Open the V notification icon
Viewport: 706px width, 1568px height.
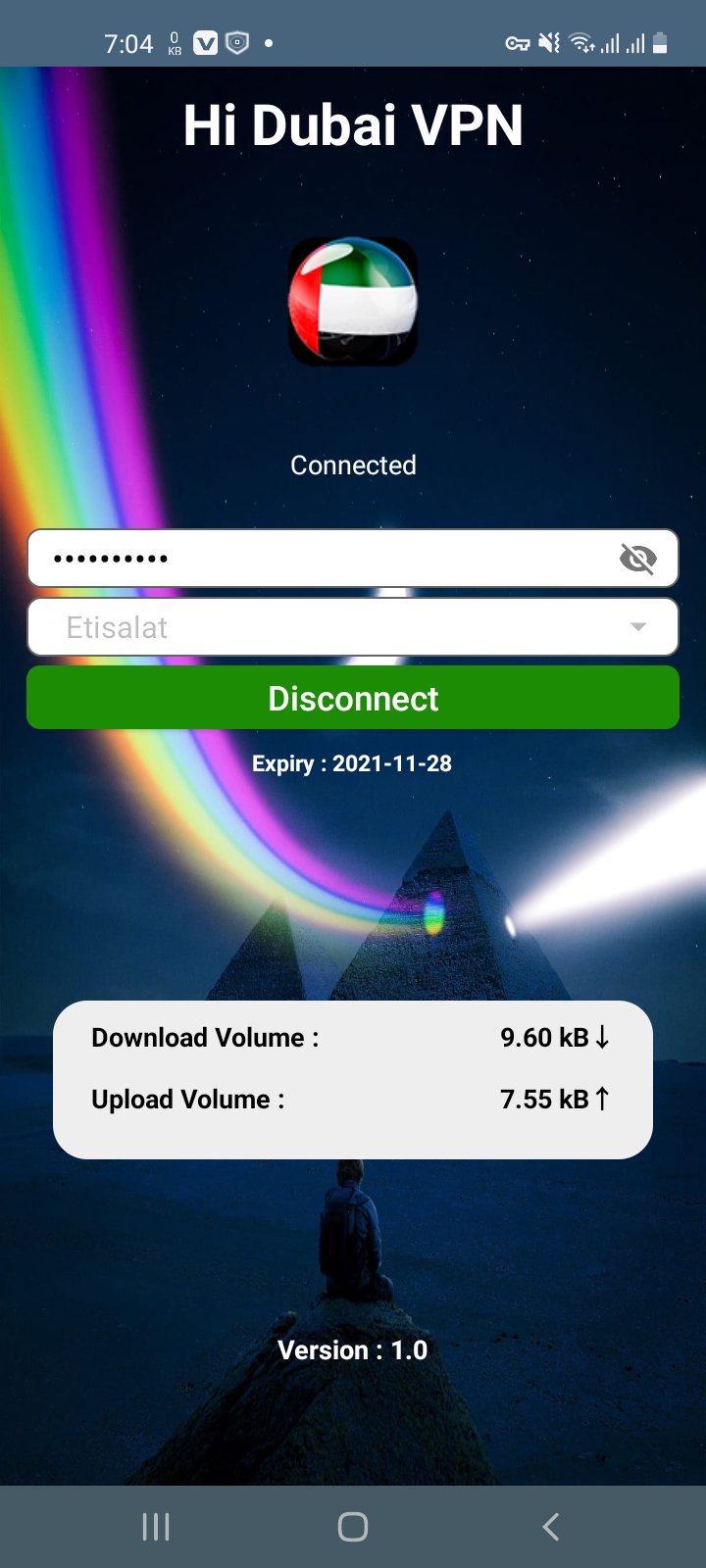point(203,43)
